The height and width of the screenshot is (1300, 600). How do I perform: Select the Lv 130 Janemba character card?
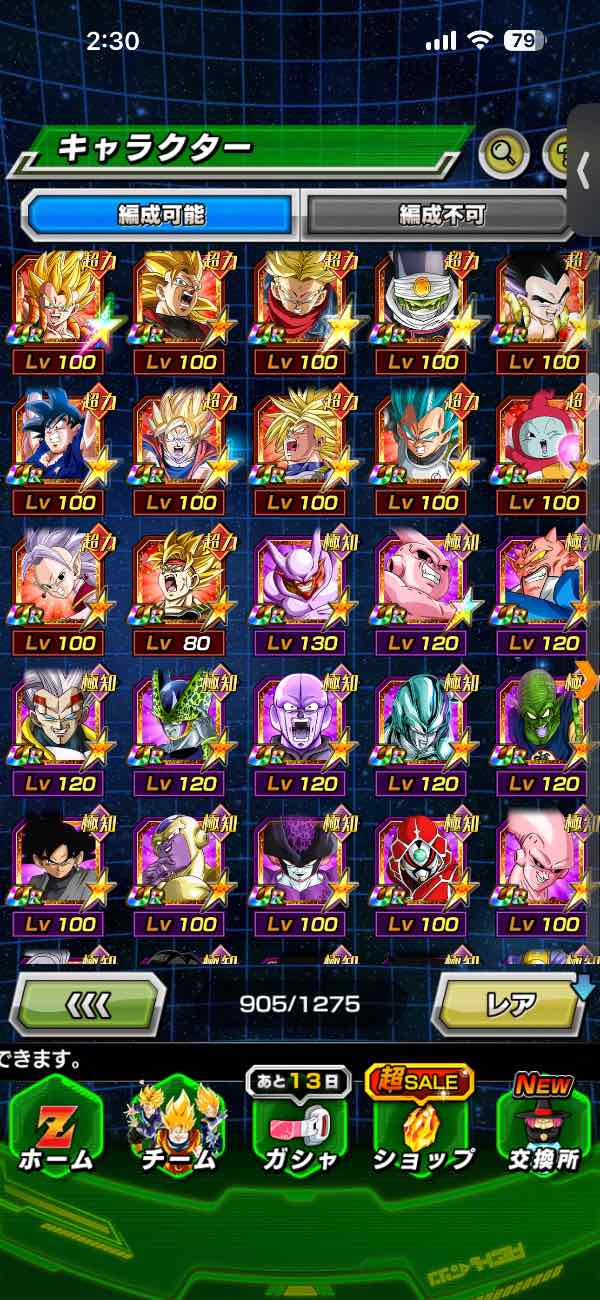tap(299, 592)
